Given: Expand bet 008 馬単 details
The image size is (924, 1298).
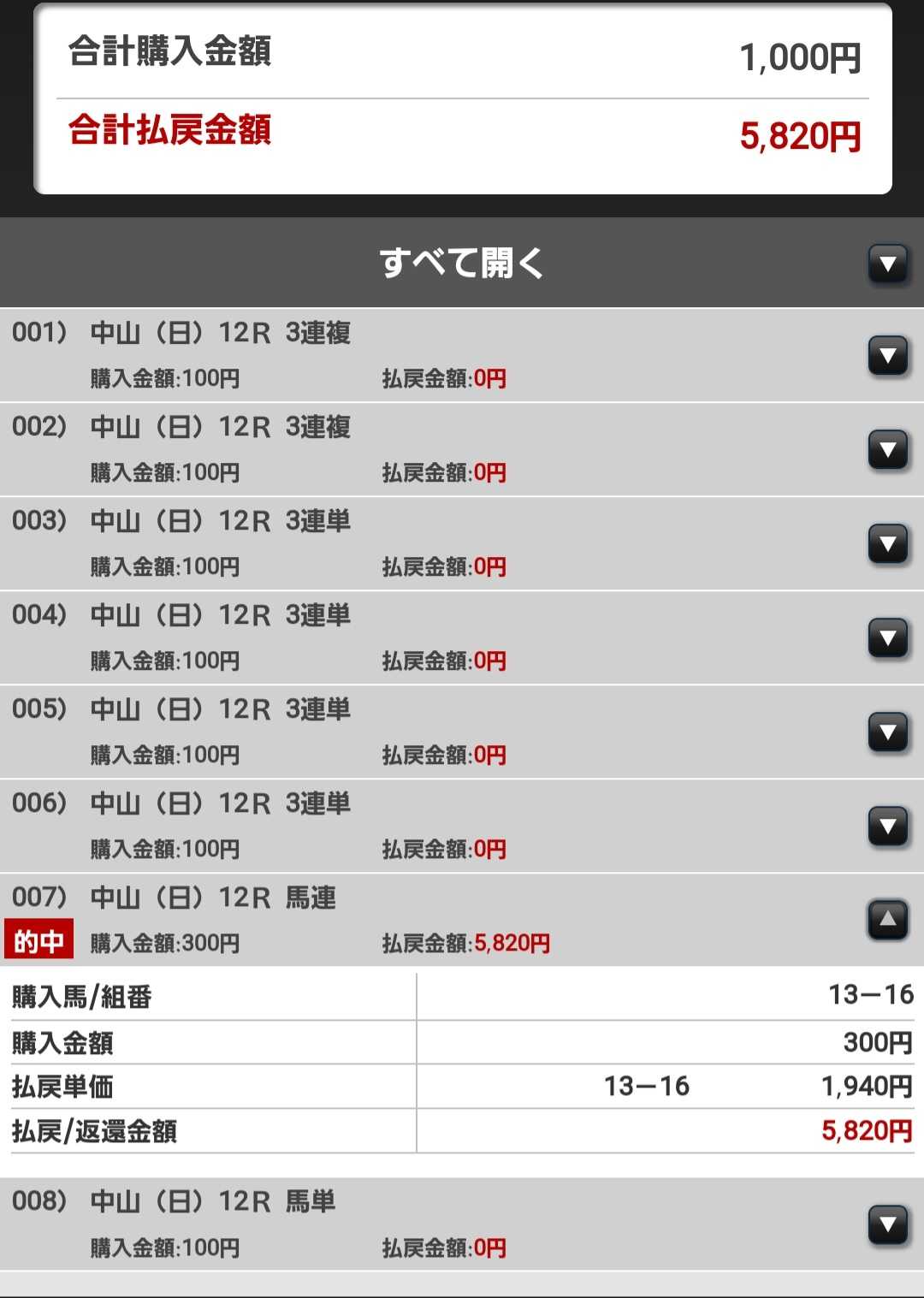Looking at the screenshot, I should [x=887, y=1225].
